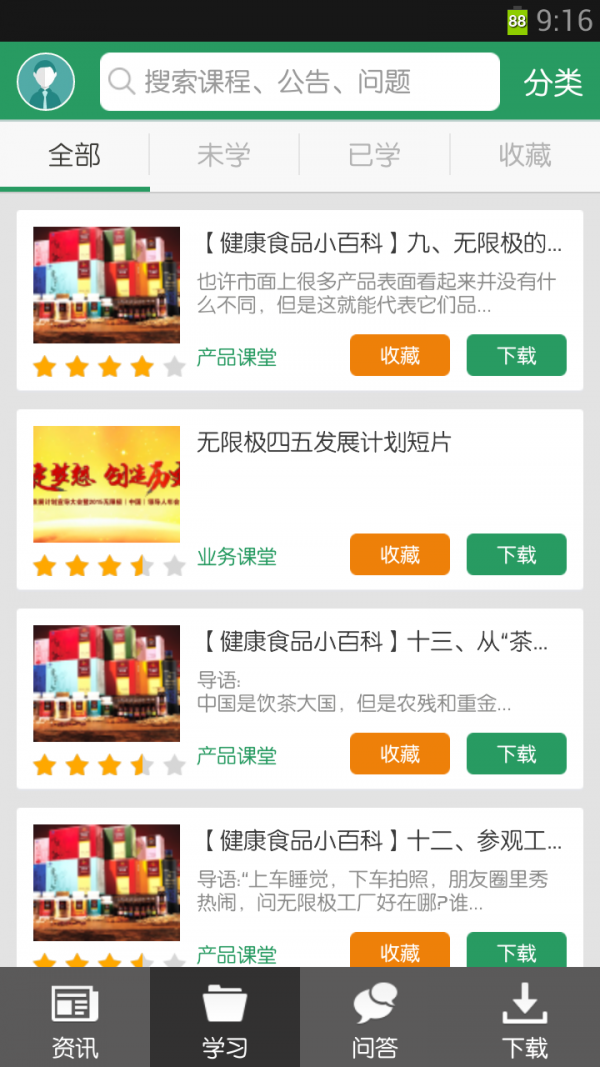Switch to the 收藏 tab
This screenshot has height=1067, width=600.
[525, 155]
